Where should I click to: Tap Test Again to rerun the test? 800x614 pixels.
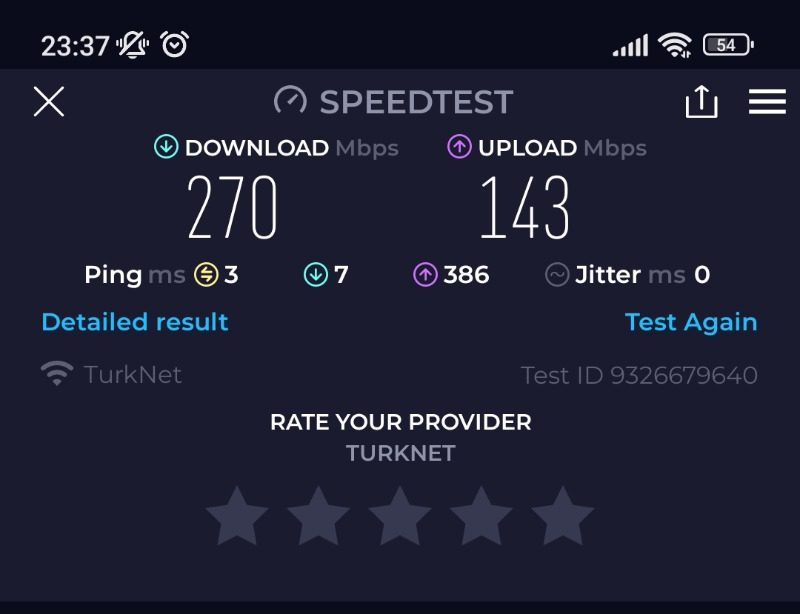pyautogui.click(x=690, y=322)
